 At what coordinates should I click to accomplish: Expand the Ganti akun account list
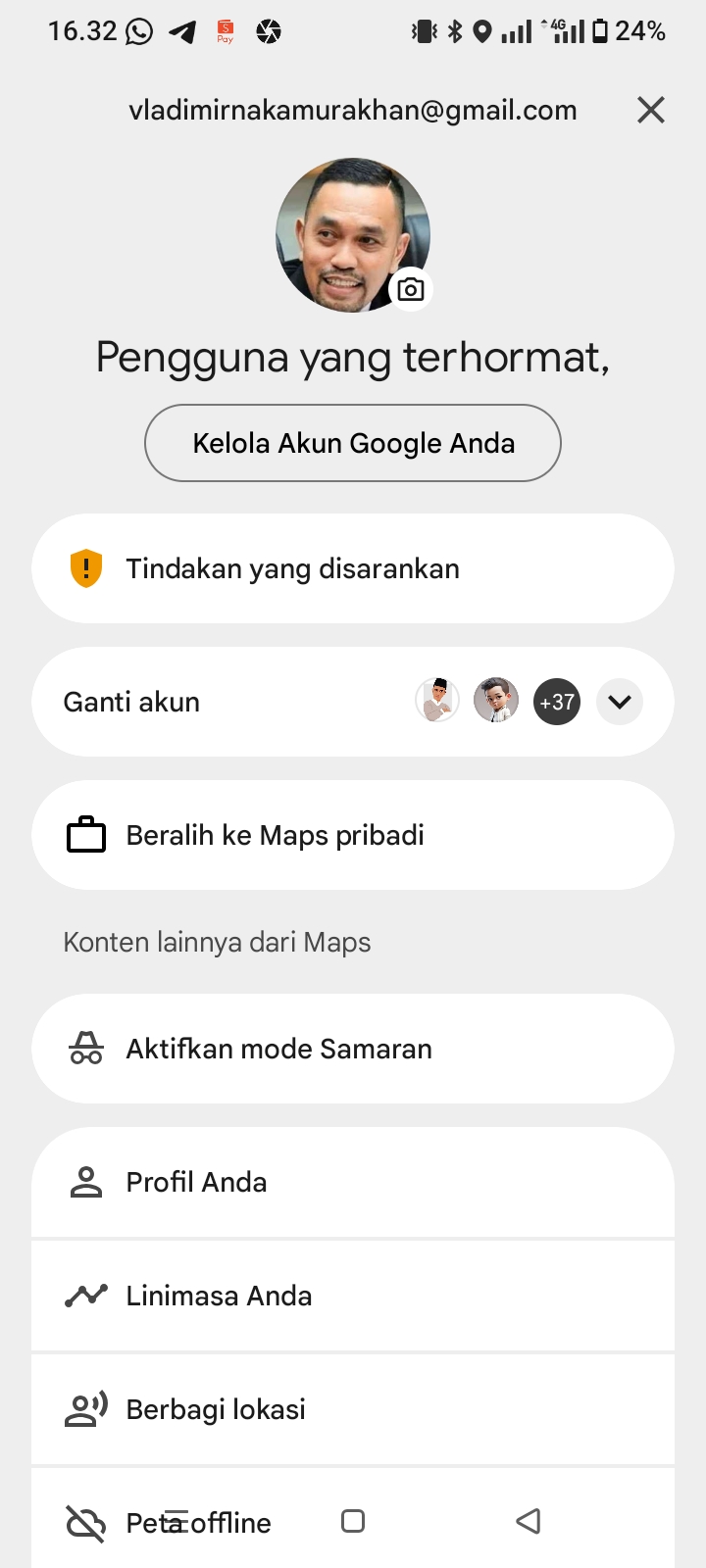click(619, 702)
